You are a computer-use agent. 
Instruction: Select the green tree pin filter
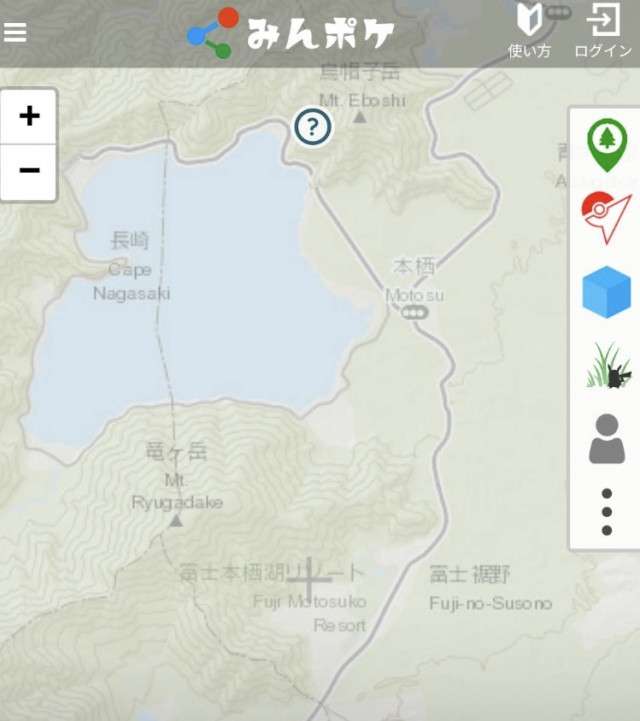coord(606,145)
